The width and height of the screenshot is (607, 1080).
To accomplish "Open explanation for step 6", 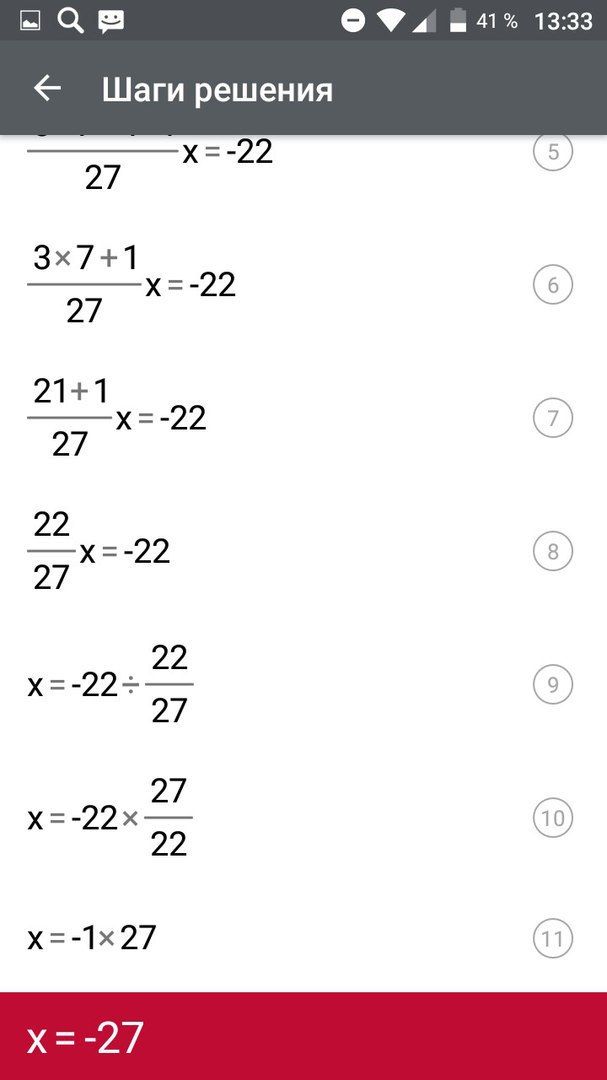I will coord(553,284).
